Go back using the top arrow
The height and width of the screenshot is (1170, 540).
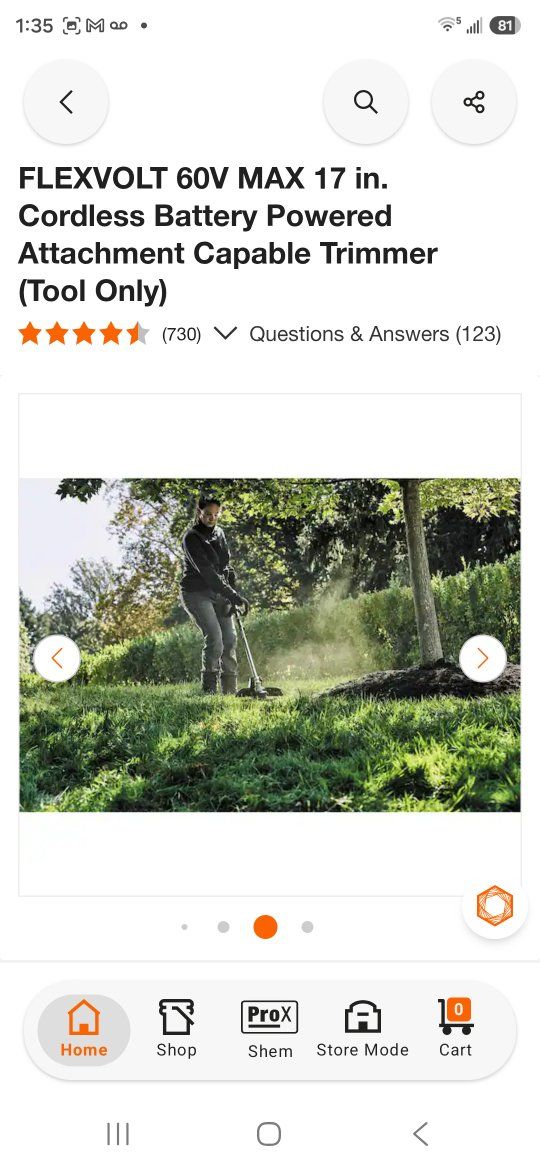(x=66, y=101)
